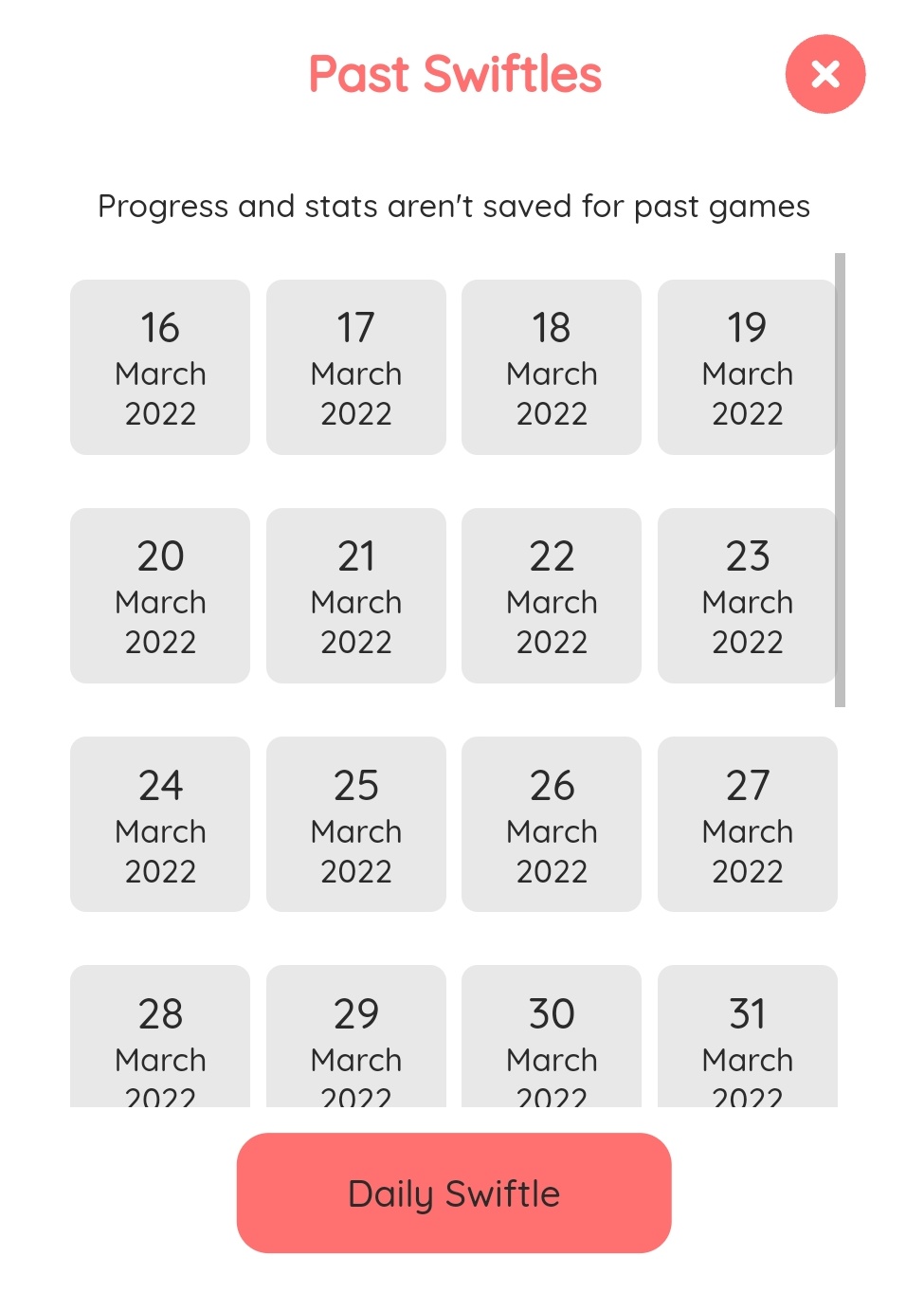This screenshot has height=1311, width=924.
Task: Play the 22 March 2022 game
Action: 552,596
